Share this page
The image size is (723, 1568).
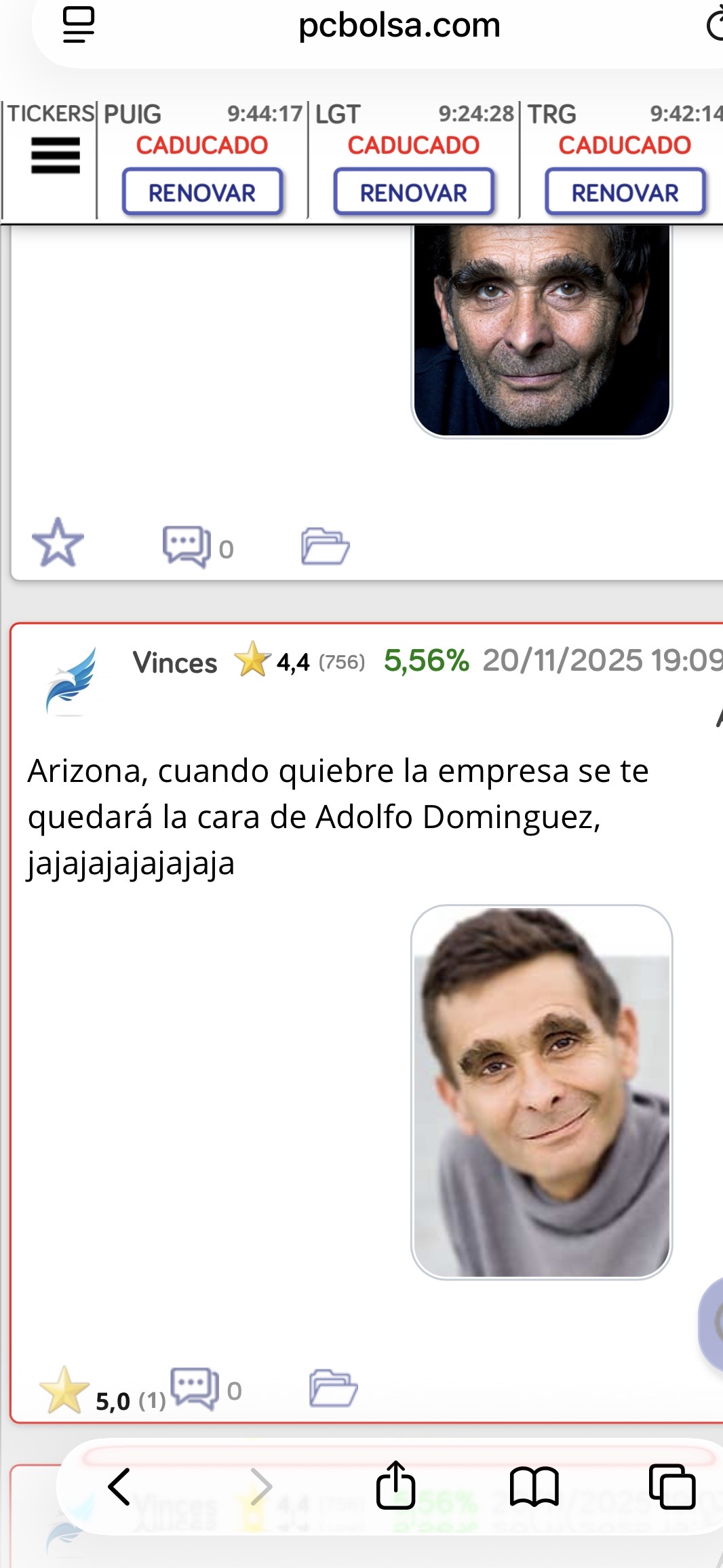tap(395, 1485)
